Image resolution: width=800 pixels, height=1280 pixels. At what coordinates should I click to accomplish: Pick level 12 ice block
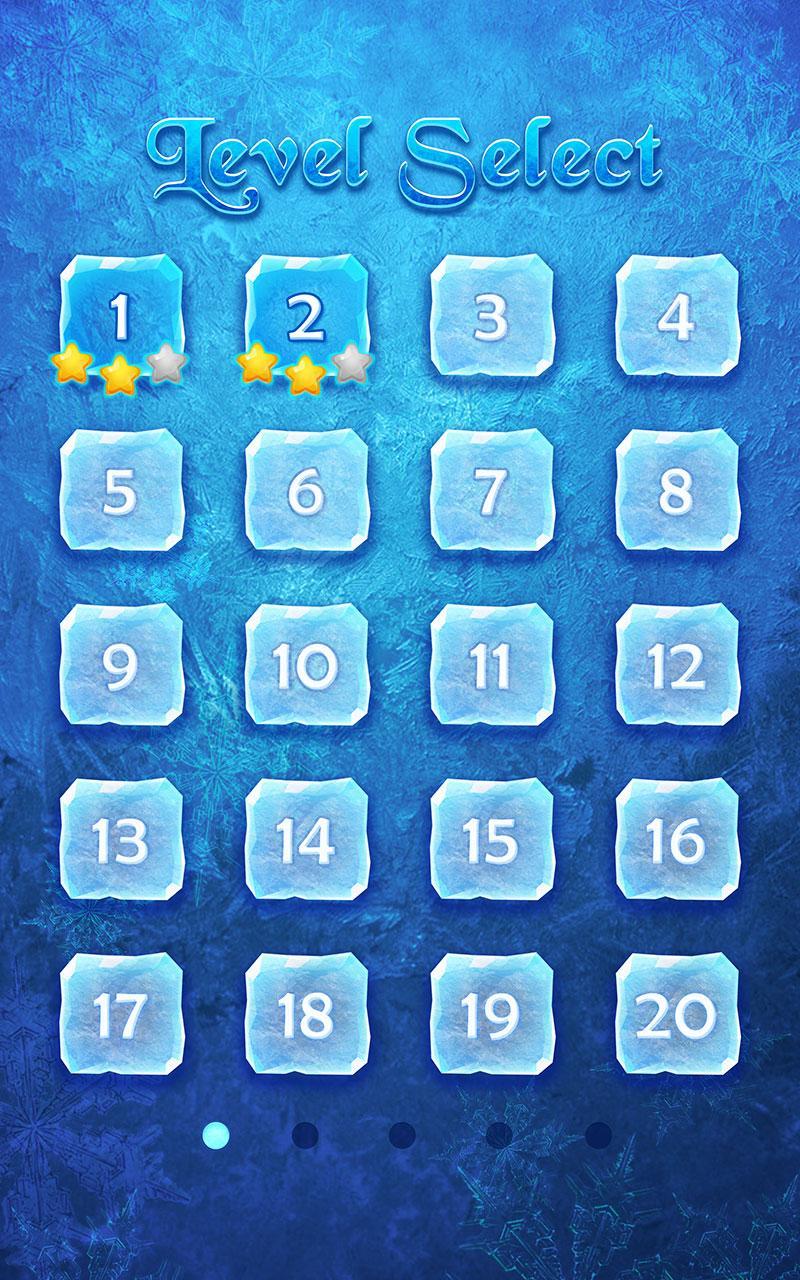click(677, 665)
